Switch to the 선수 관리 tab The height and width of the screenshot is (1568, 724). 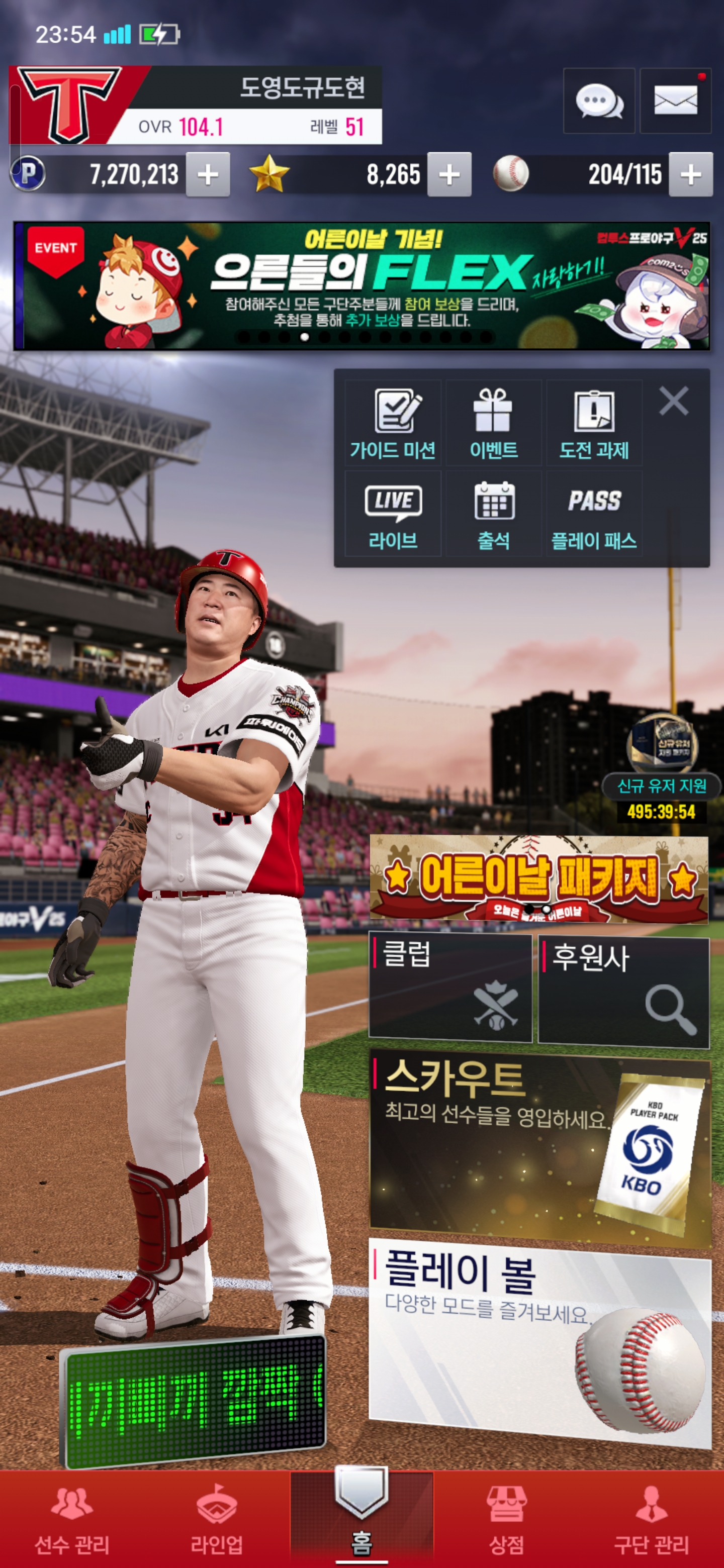pos(72,1519)
